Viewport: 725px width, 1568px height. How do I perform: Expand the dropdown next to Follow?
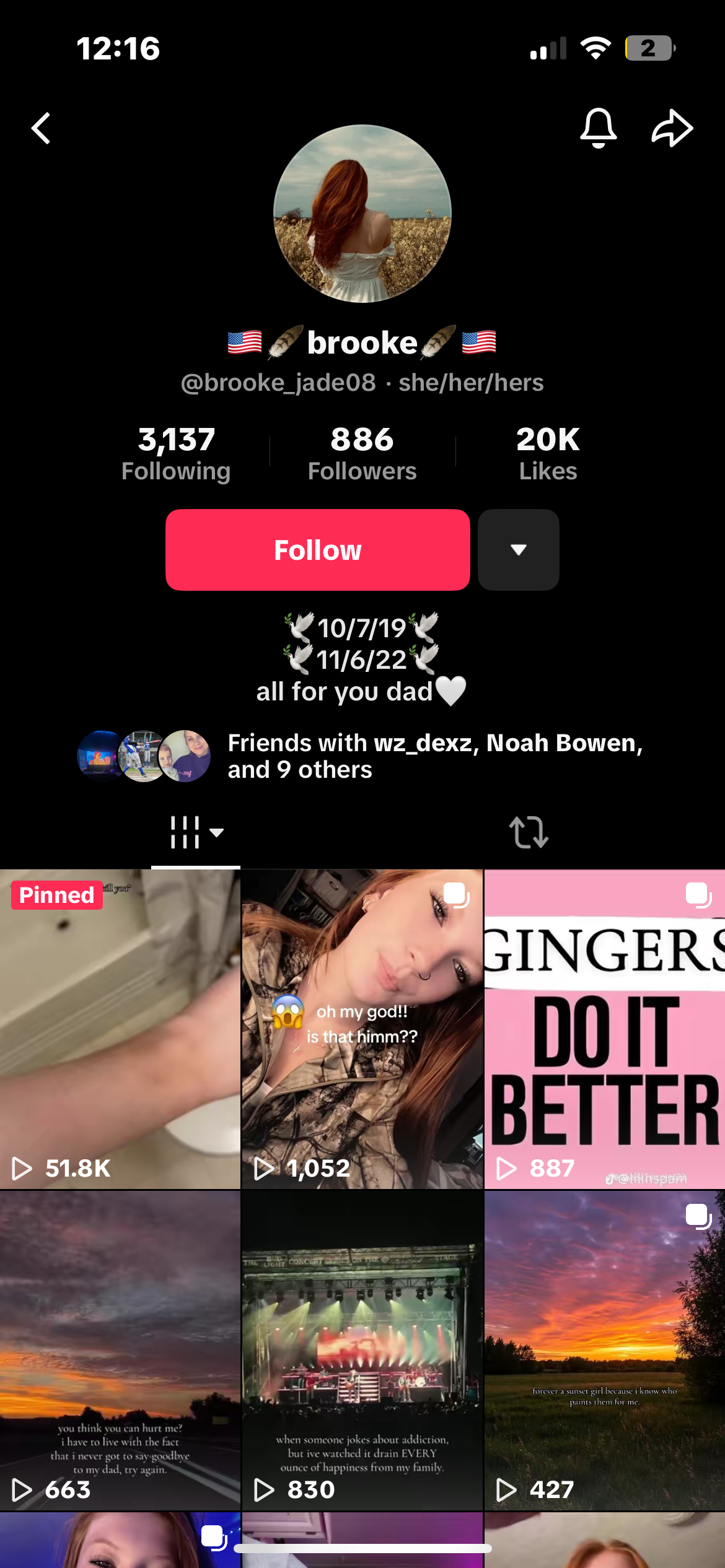pos(519,550)
